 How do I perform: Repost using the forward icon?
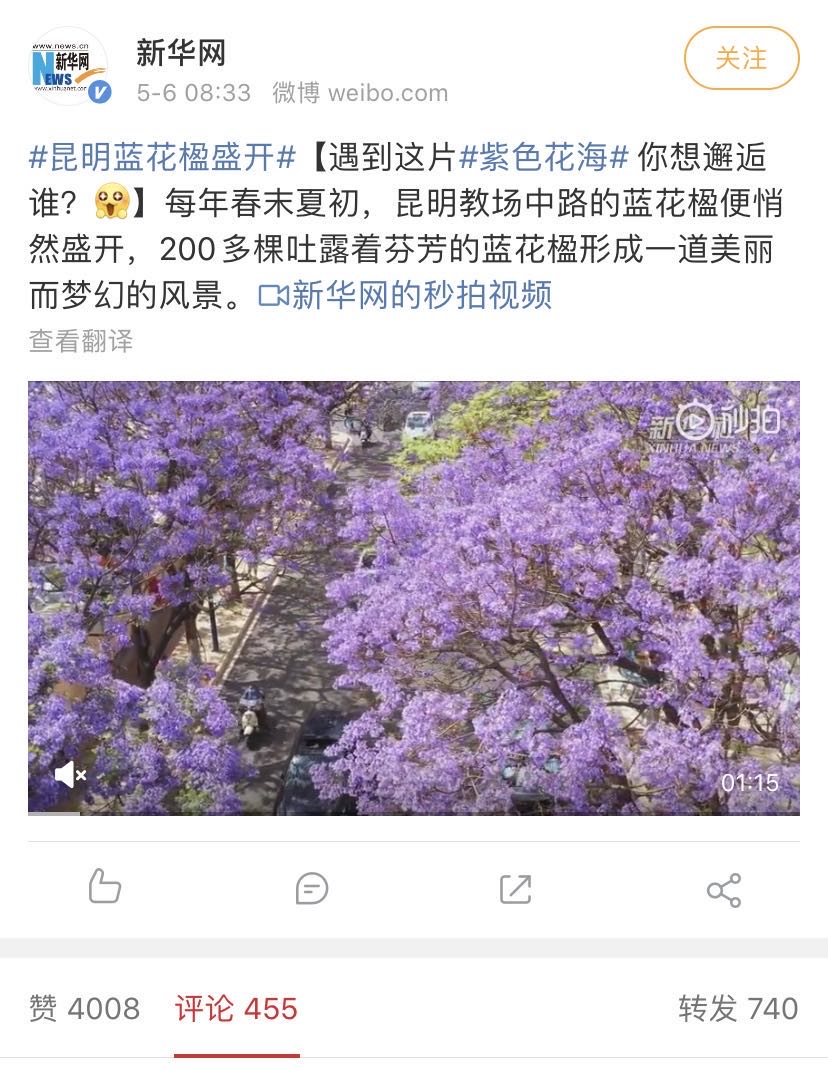coord(516,887)
